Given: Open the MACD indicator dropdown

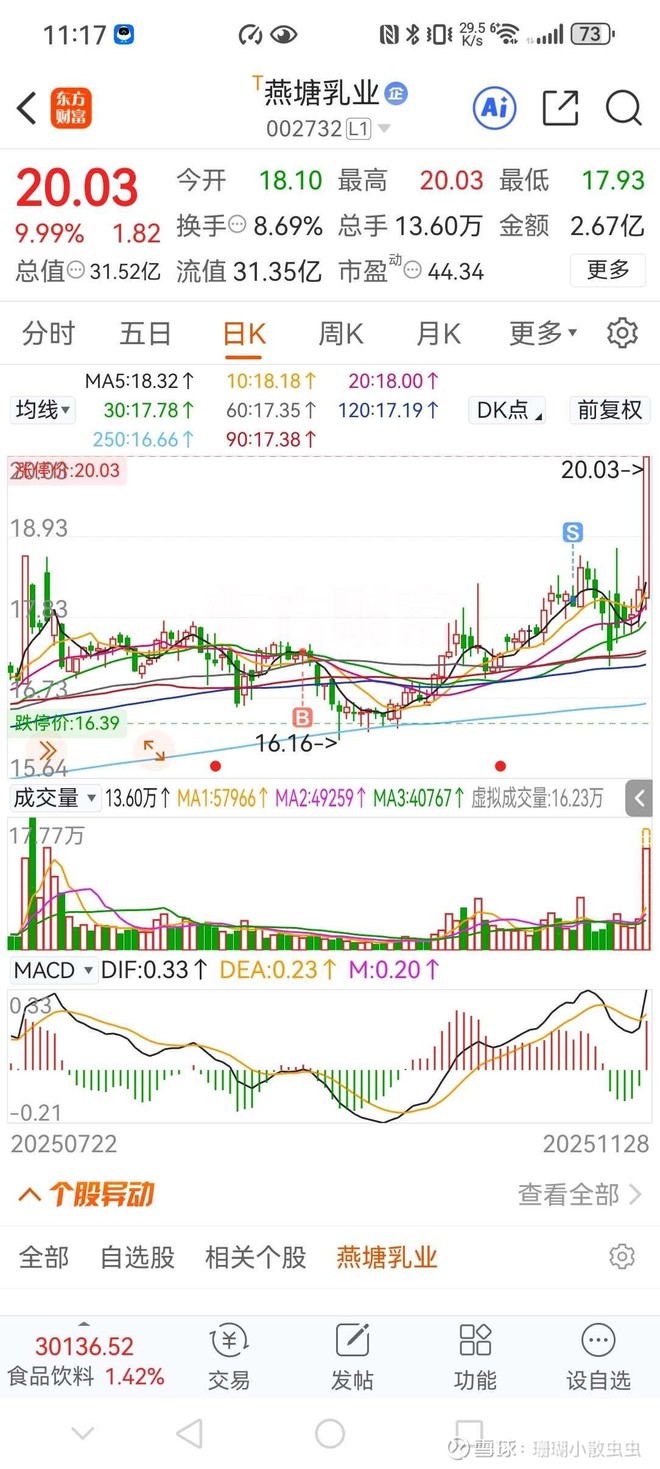Looking at the screenshot, I should (54, 970).
